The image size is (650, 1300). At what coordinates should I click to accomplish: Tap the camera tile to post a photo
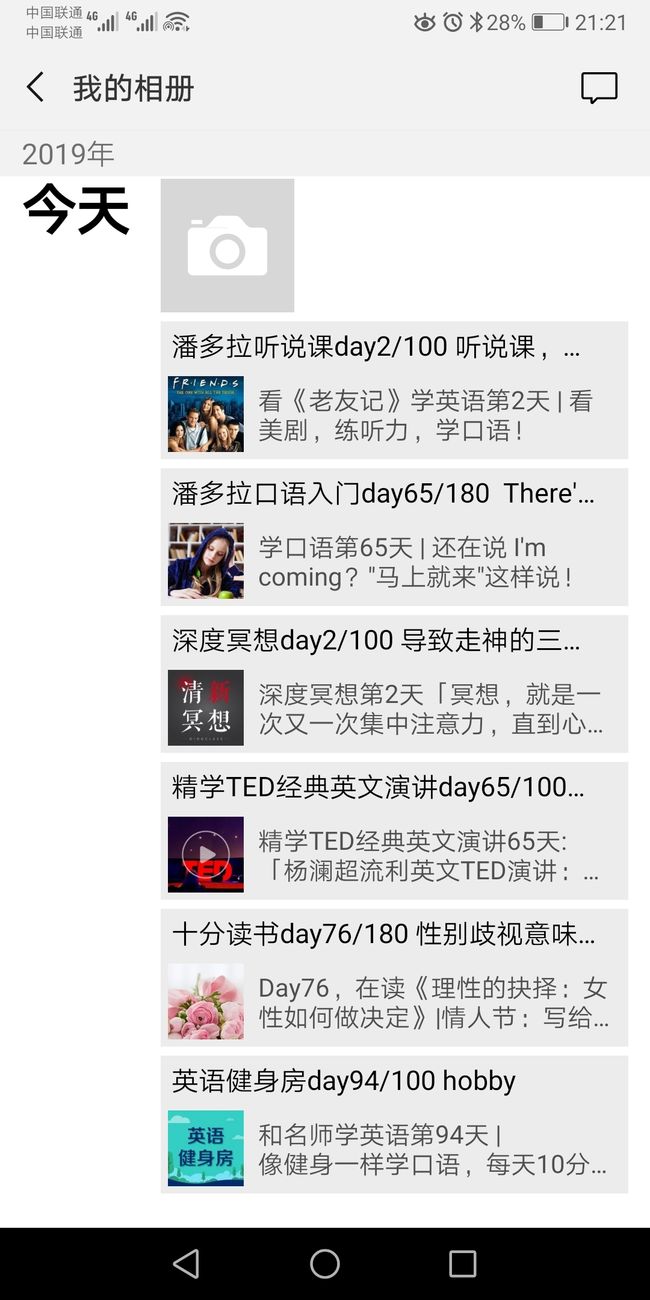coord(227,245)
